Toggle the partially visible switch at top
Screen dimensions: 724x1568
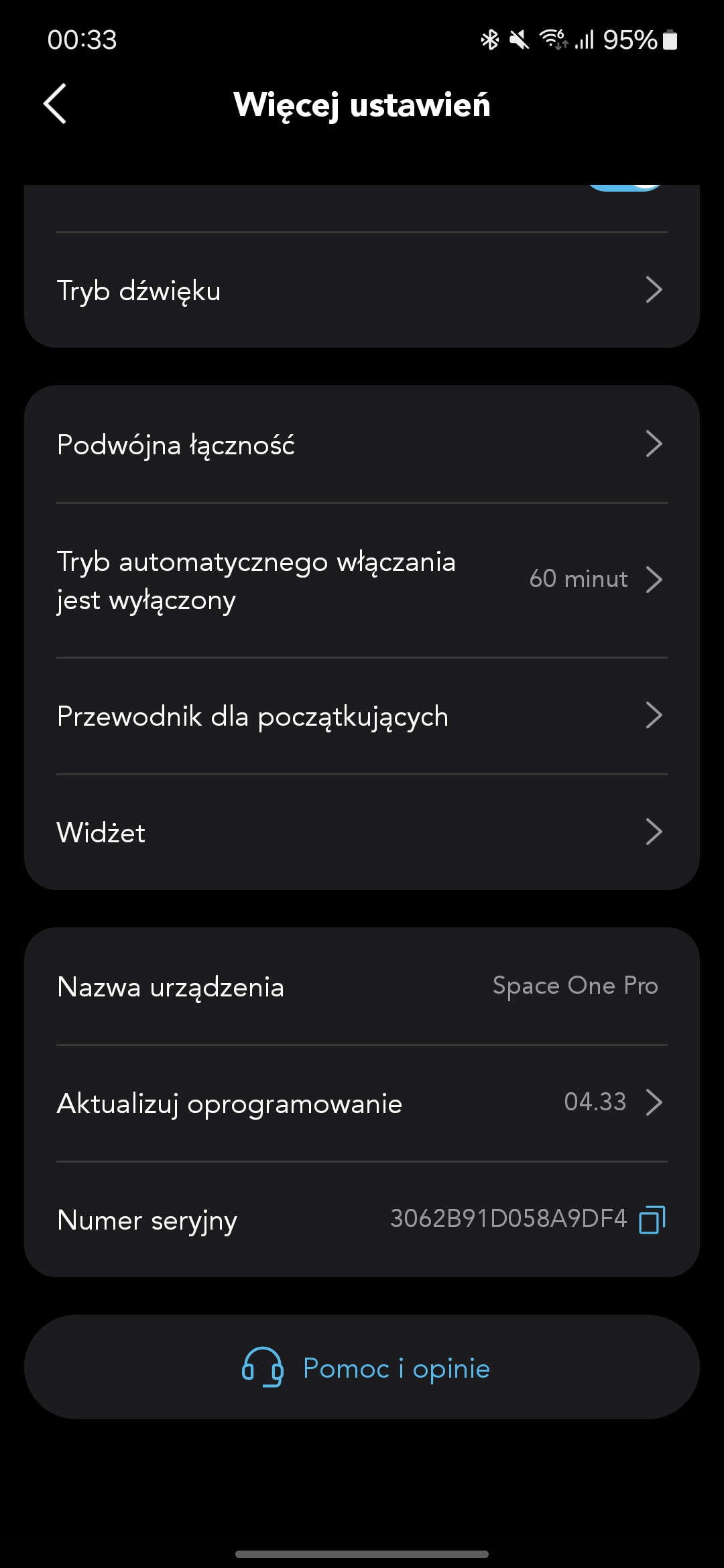[625, 187]
